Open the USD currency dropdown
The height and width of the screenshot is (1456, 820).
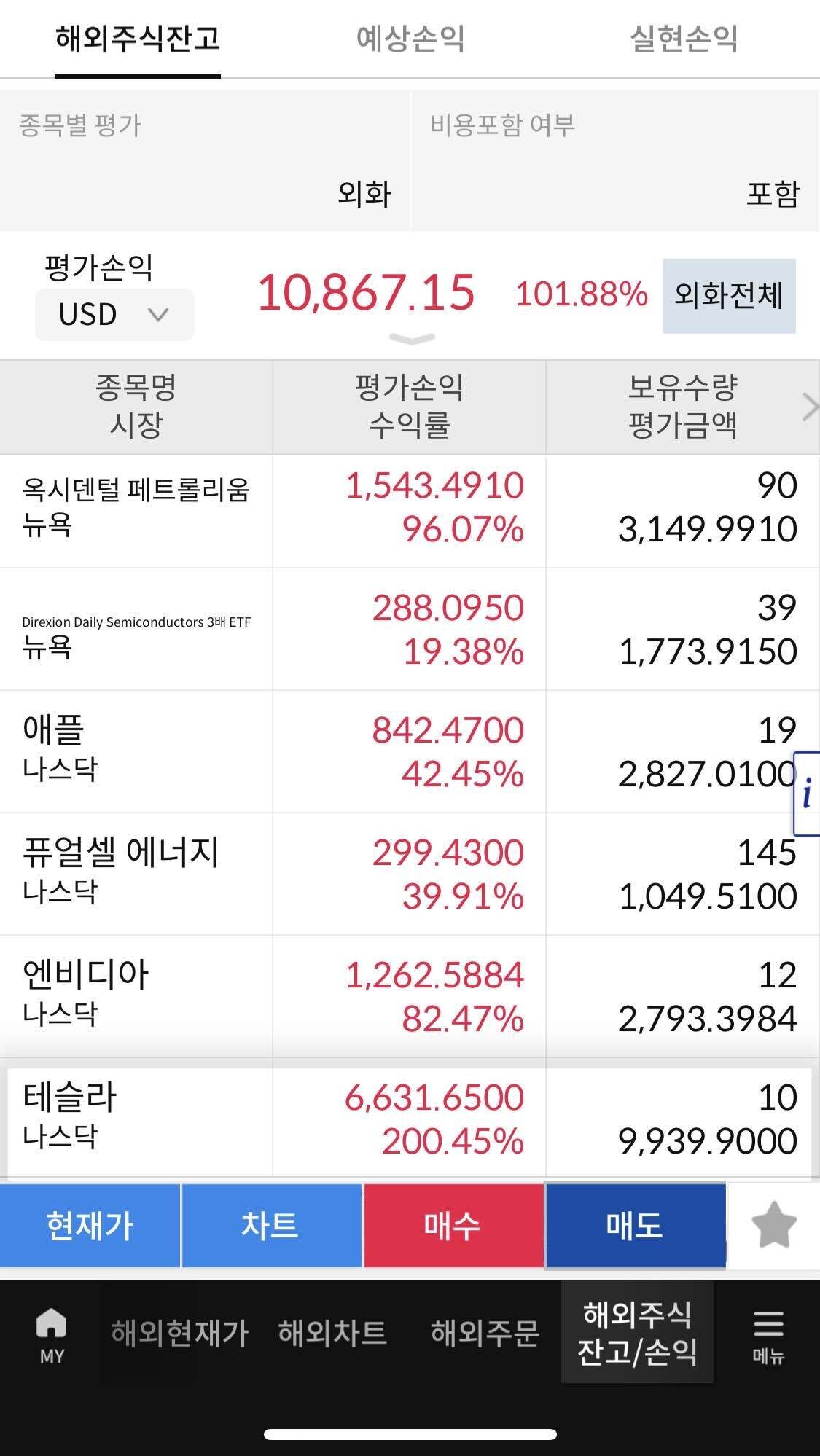(x=114, y=313)
